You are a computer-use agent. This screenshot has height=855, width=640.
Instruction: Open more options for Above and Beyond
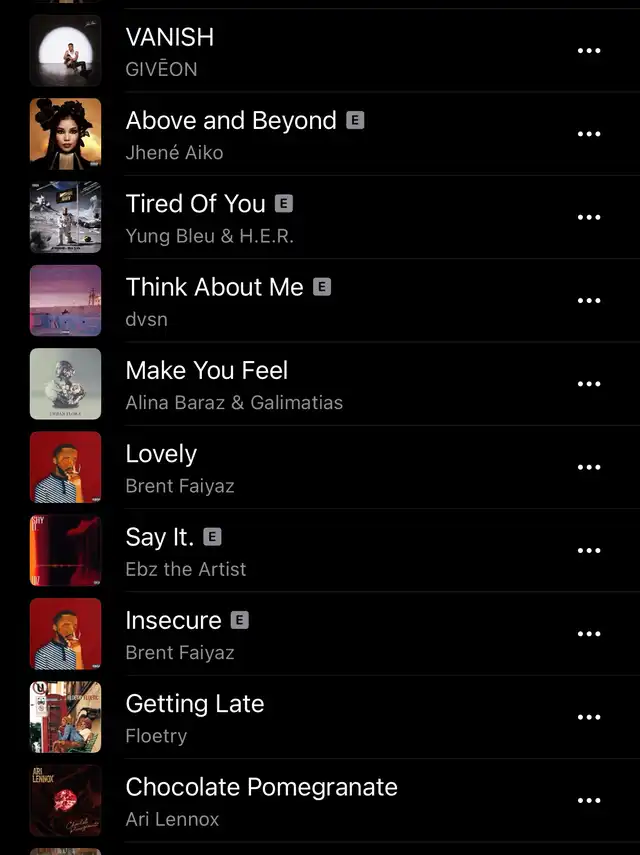coord(589,134)
